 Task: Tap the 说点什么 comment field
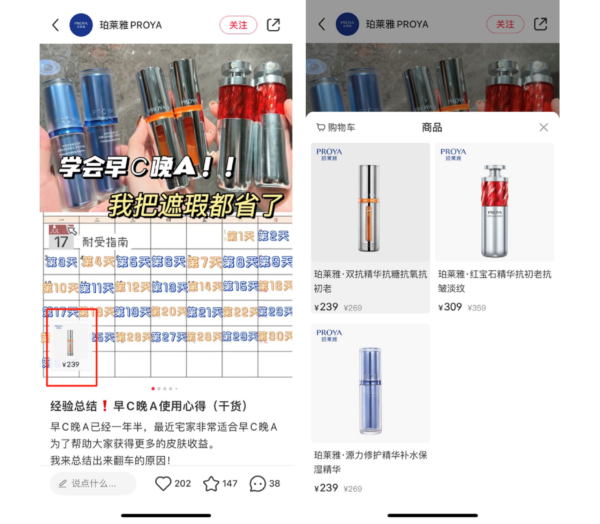coord(92,484)
